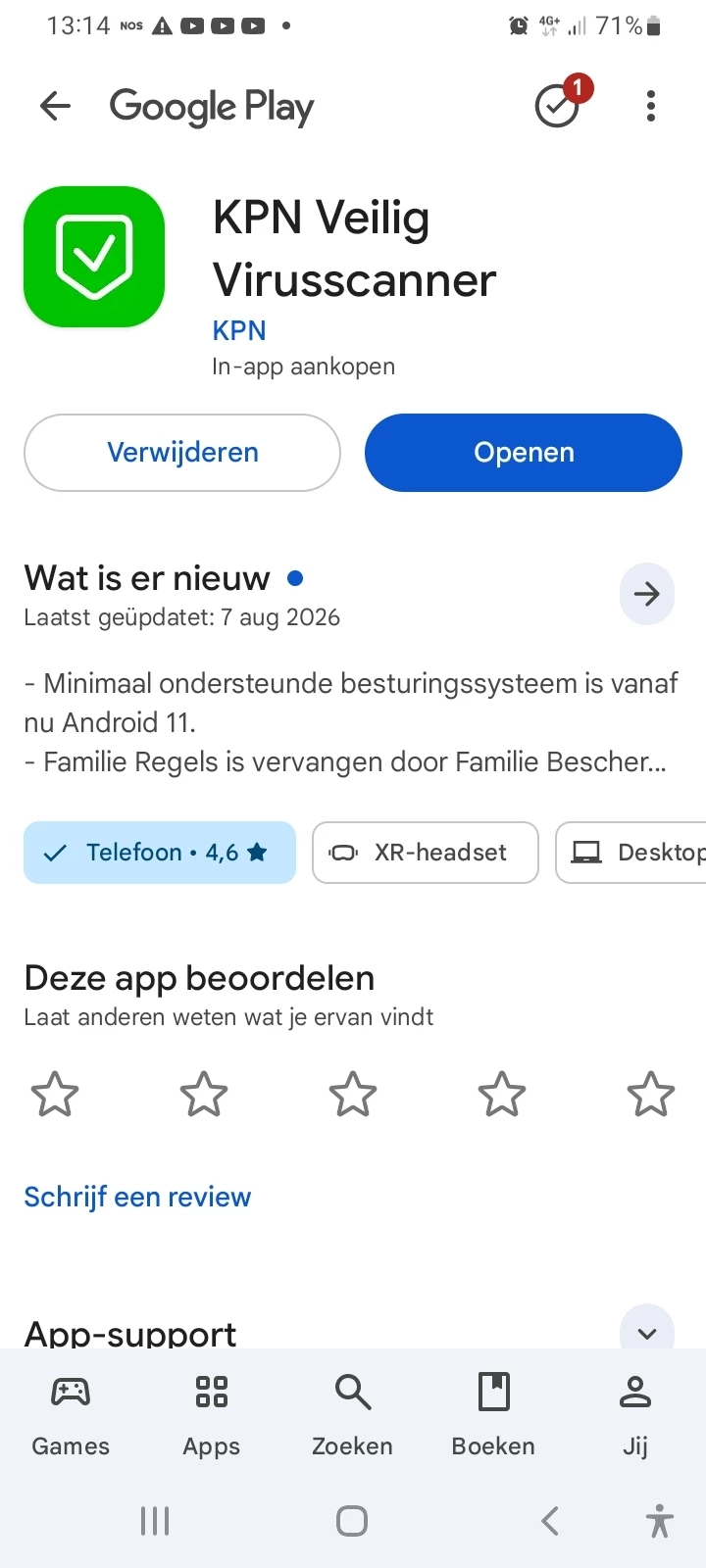The width and height of the screenshot is (706, 1568).
Task: Switch to the Apps tab
Action: point(212,1416)
